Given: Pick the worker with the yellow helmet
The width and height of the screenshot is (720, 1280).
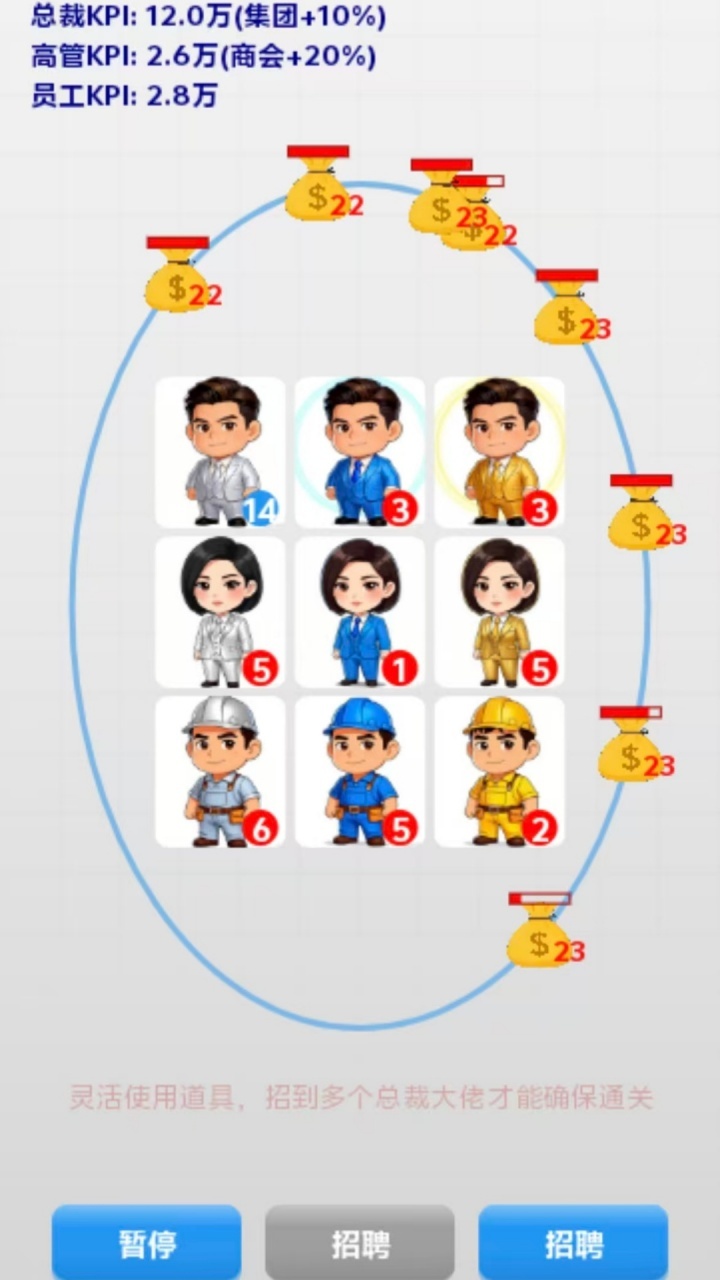Looking at the screenshot, I should pyautogui.click(x=500, y=772).
